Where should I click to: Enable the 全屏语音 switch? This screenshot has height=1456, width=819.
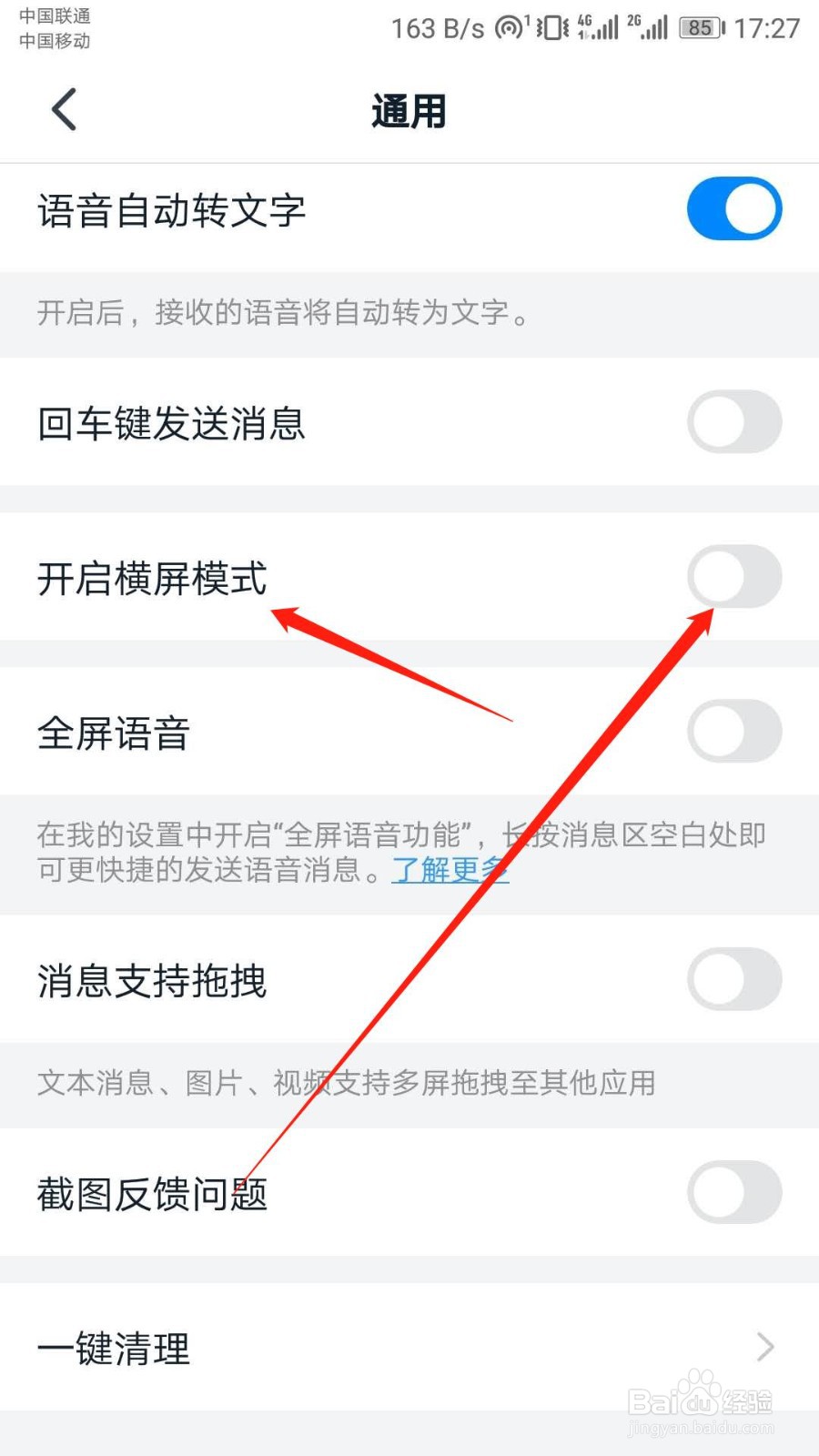point(733,729)
